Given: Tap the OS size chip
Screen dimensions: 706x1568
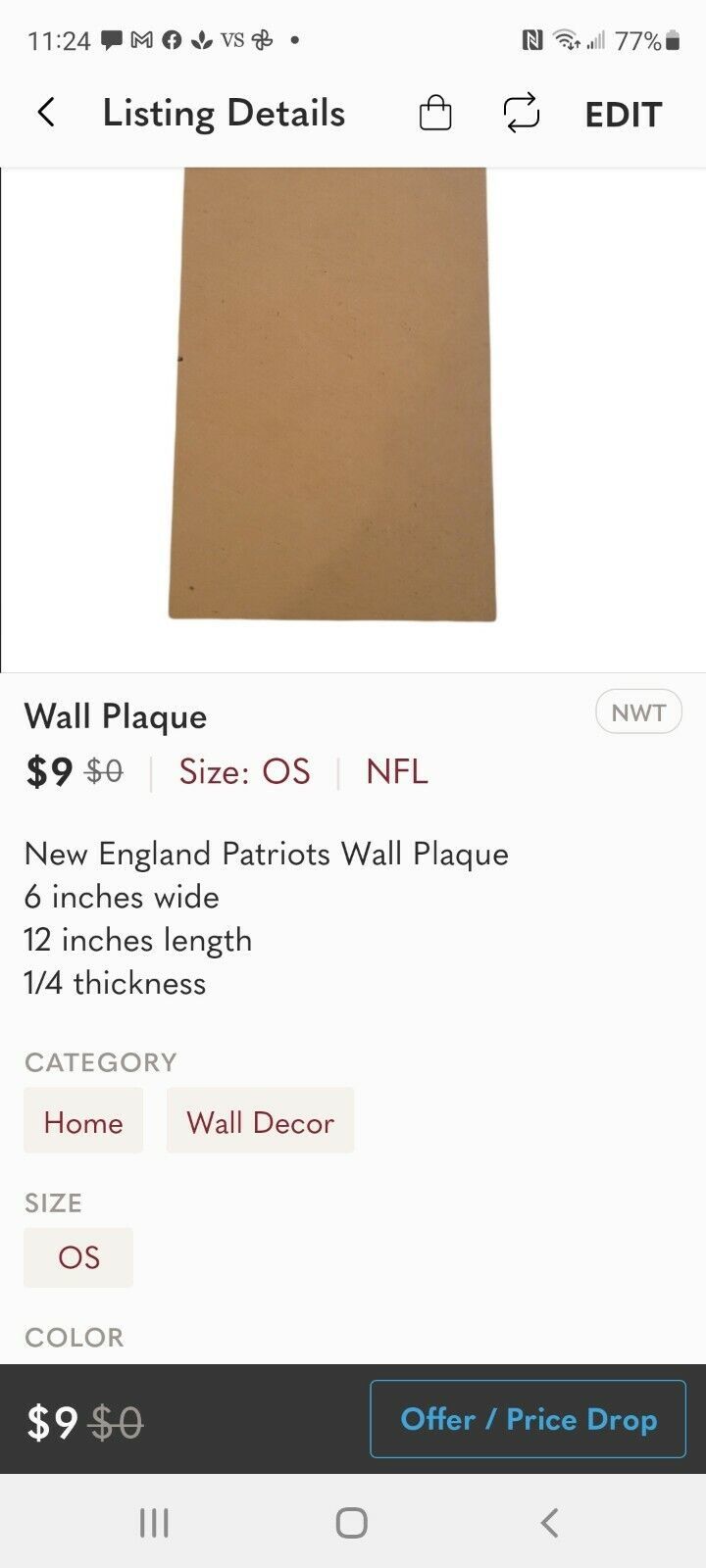Looking at the screenshot, I should click(78, 1257).
